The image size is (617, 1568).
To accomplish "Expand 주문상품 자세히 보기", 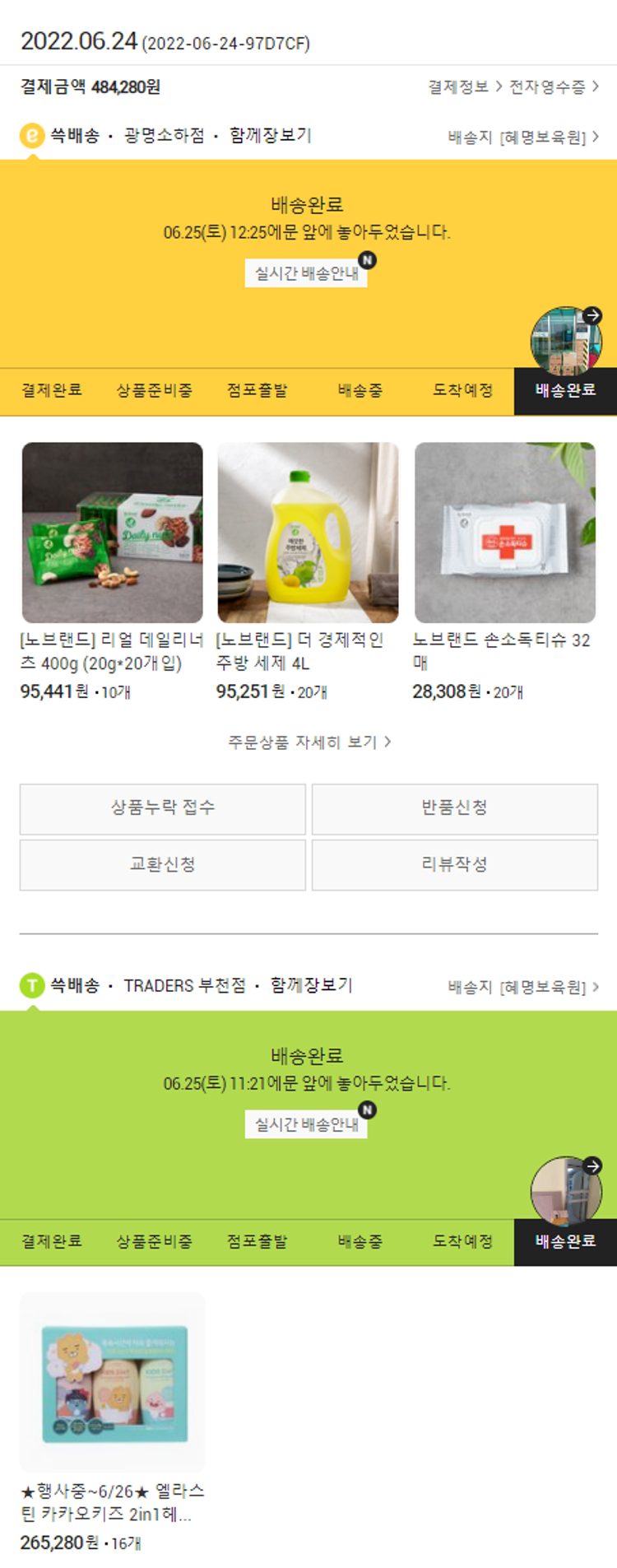I will (x=308, y=742).
